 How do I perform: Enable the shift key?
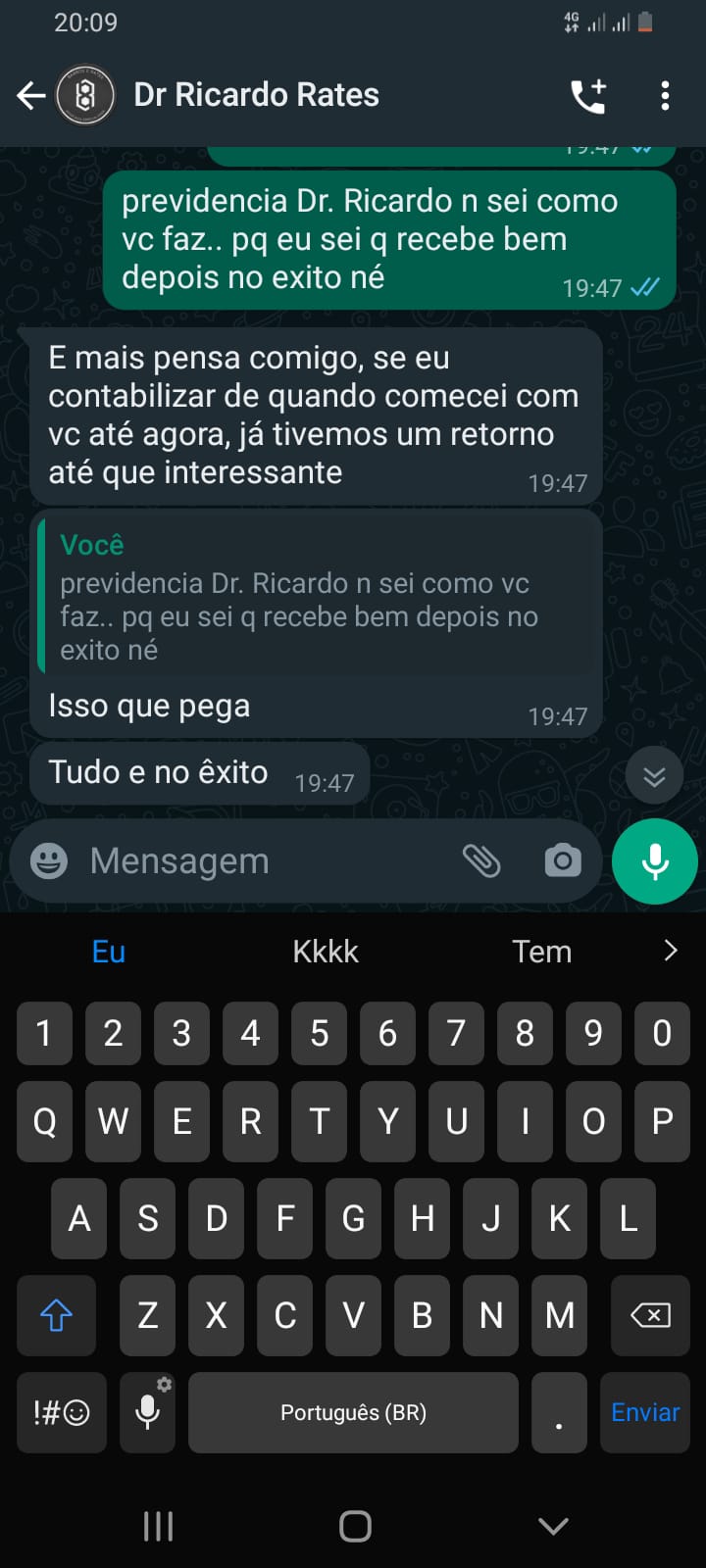coord(56,1315)
